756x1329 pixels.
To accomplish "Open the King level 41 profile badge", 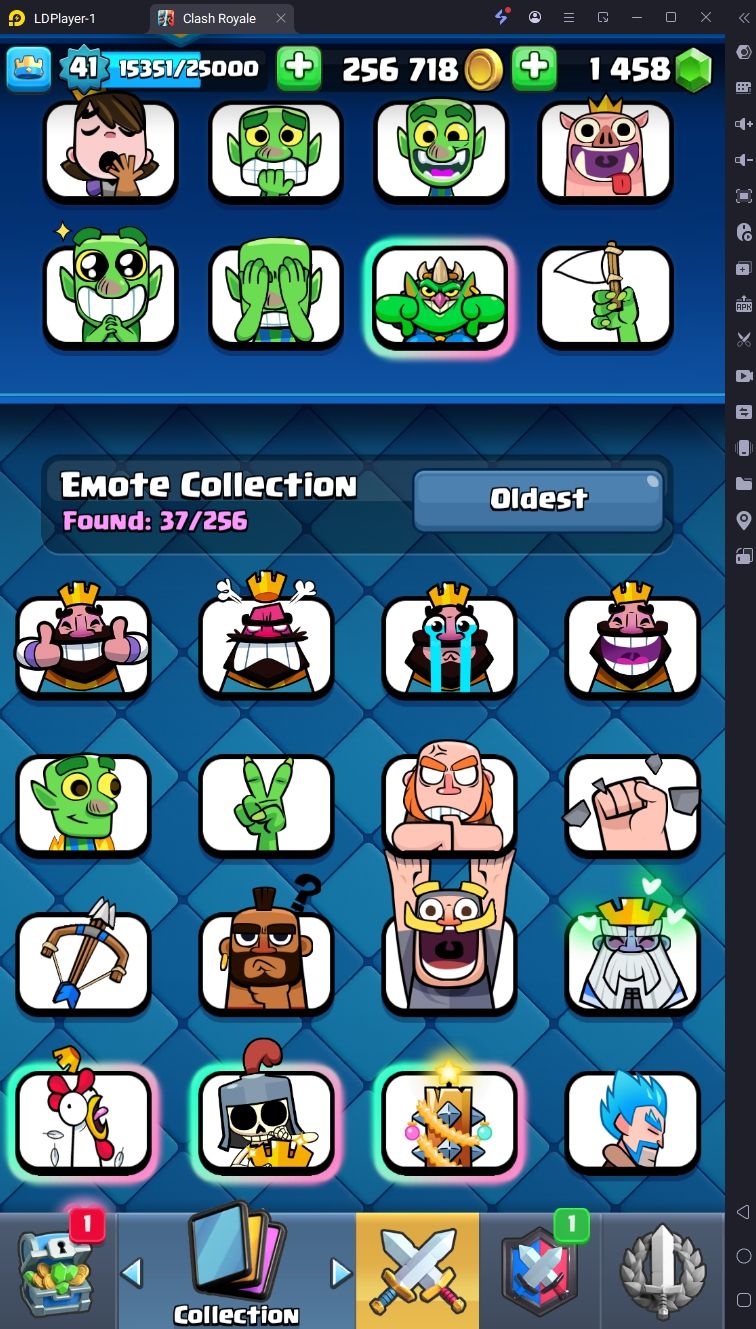I will click(x=83, y=68).
